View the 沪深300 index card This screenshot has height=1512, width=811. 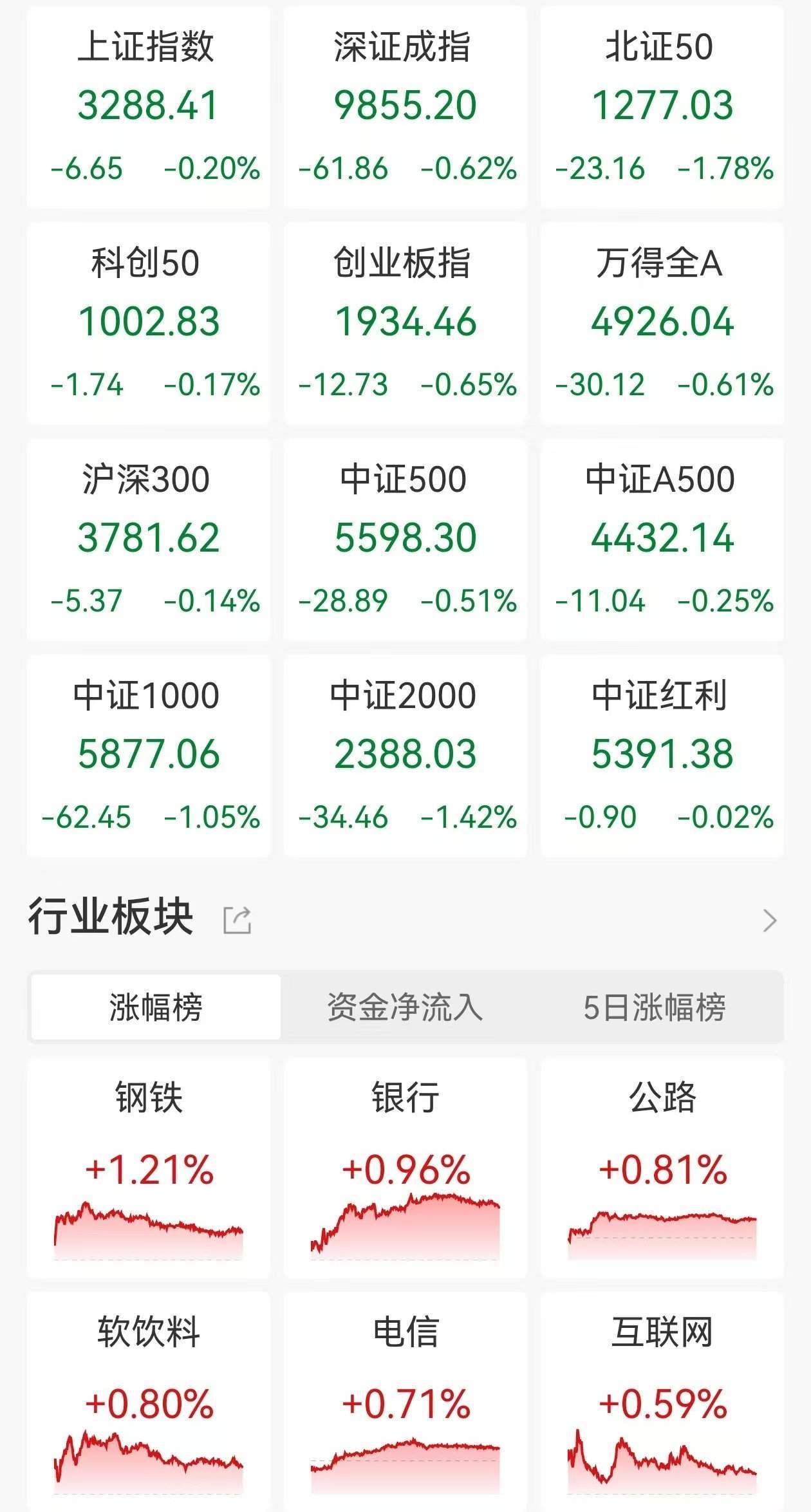[x=149, y=539]
